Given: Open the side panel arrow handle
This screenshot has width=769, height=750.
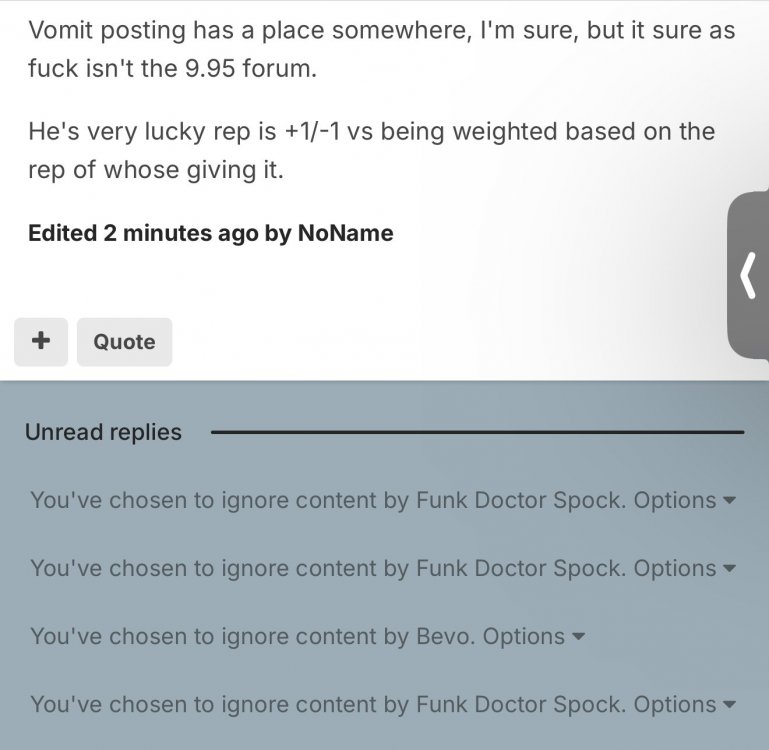Looking at the screenshot, I should click(x=748, y=275).
